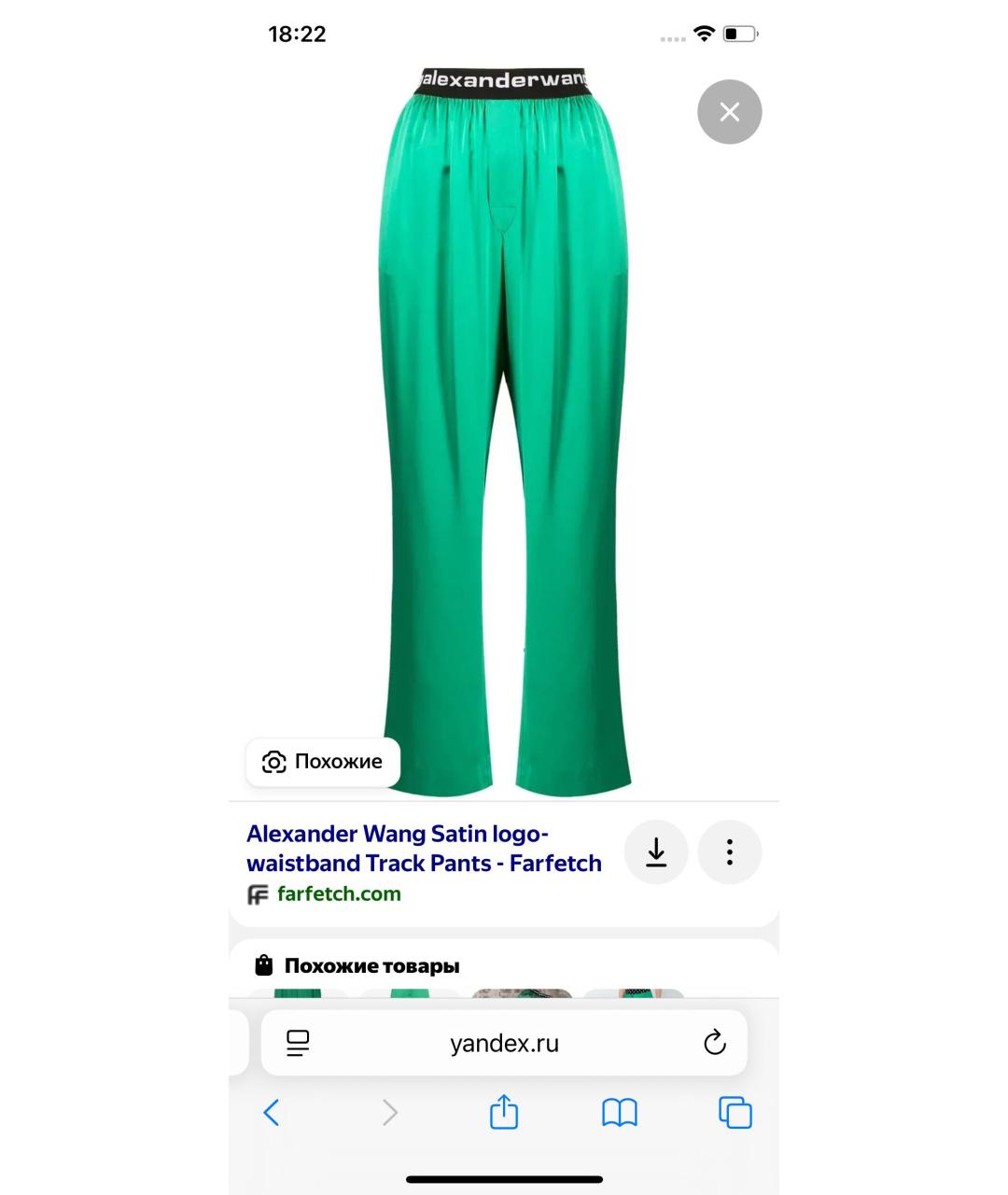The width and height of the screenshot is (1008, 1195).
Task: Visit the farfetch.com source link
Action: (x=338, y=894)
